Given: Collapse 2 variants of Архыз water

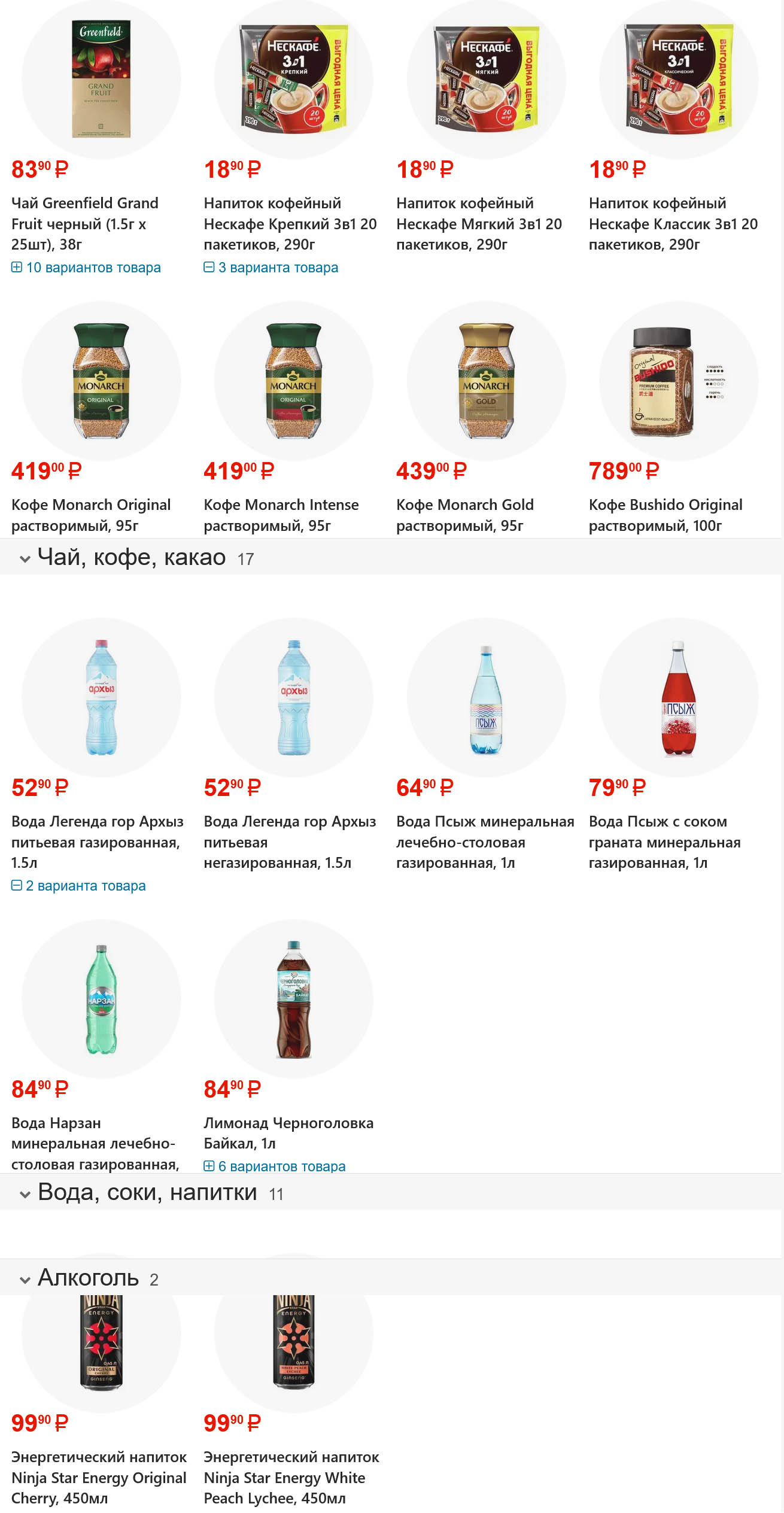Looking at the screenshot, I should pos(79,886).
